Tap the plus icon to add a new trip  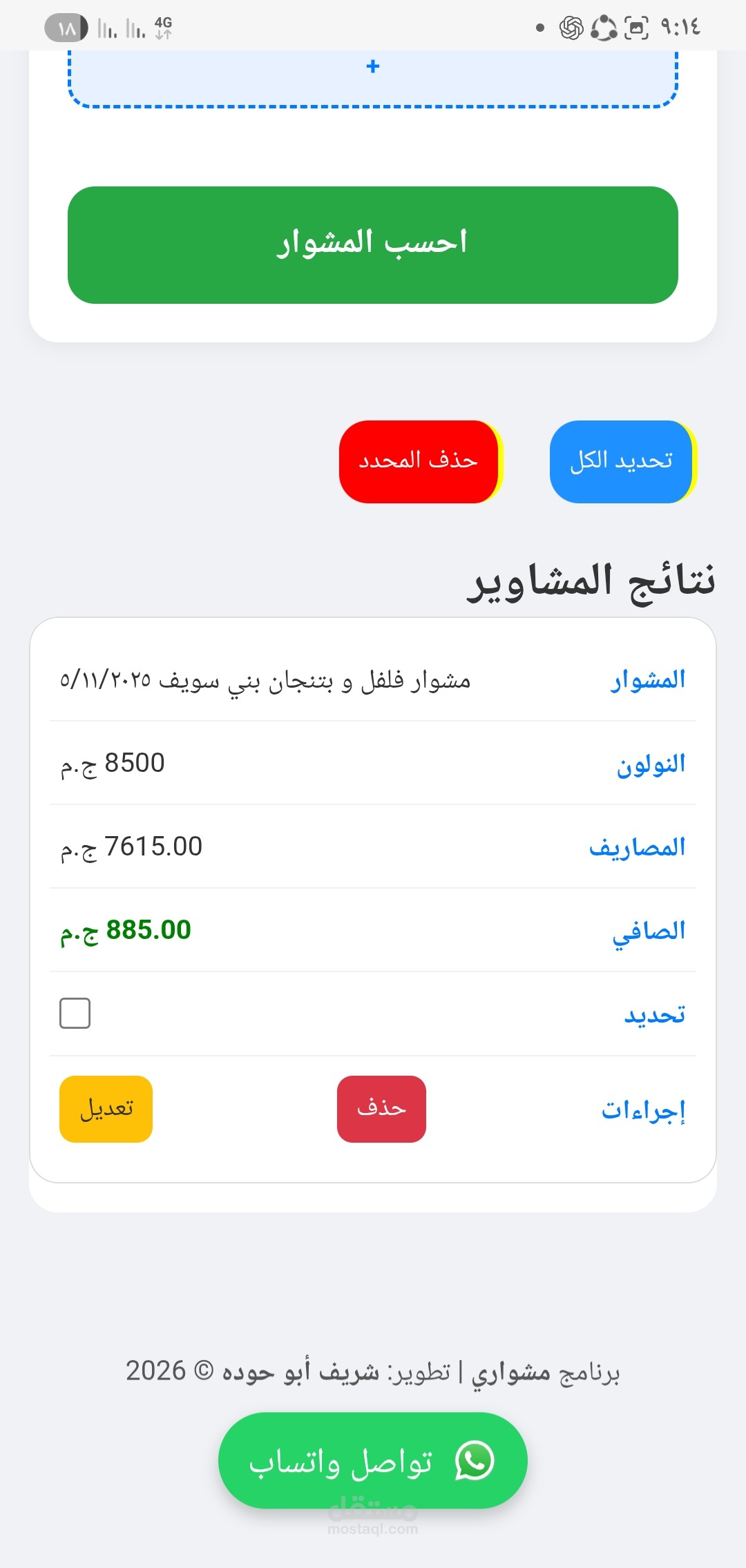click(x=372, y=67)
